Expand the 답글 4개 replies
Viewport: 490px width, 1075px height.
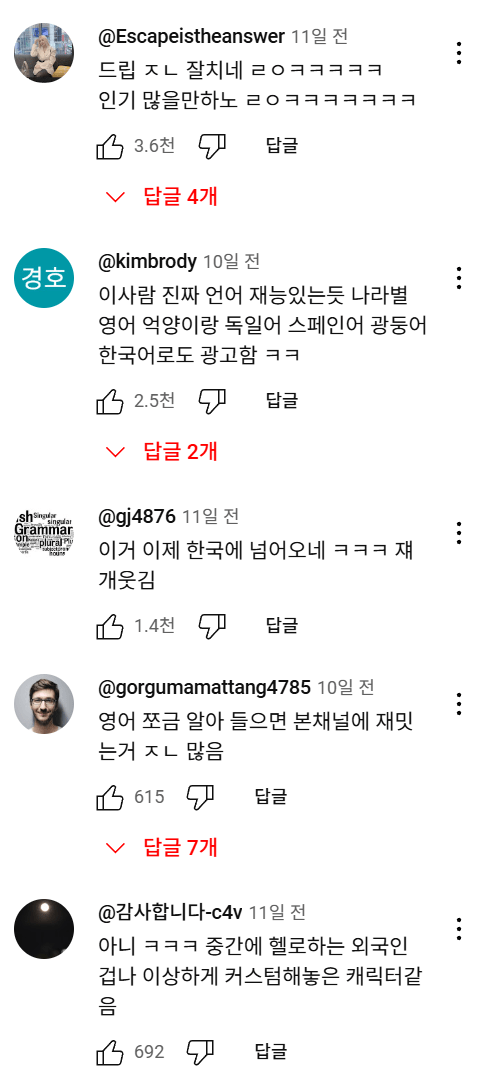pyautogui.click(x=162, y=197)
